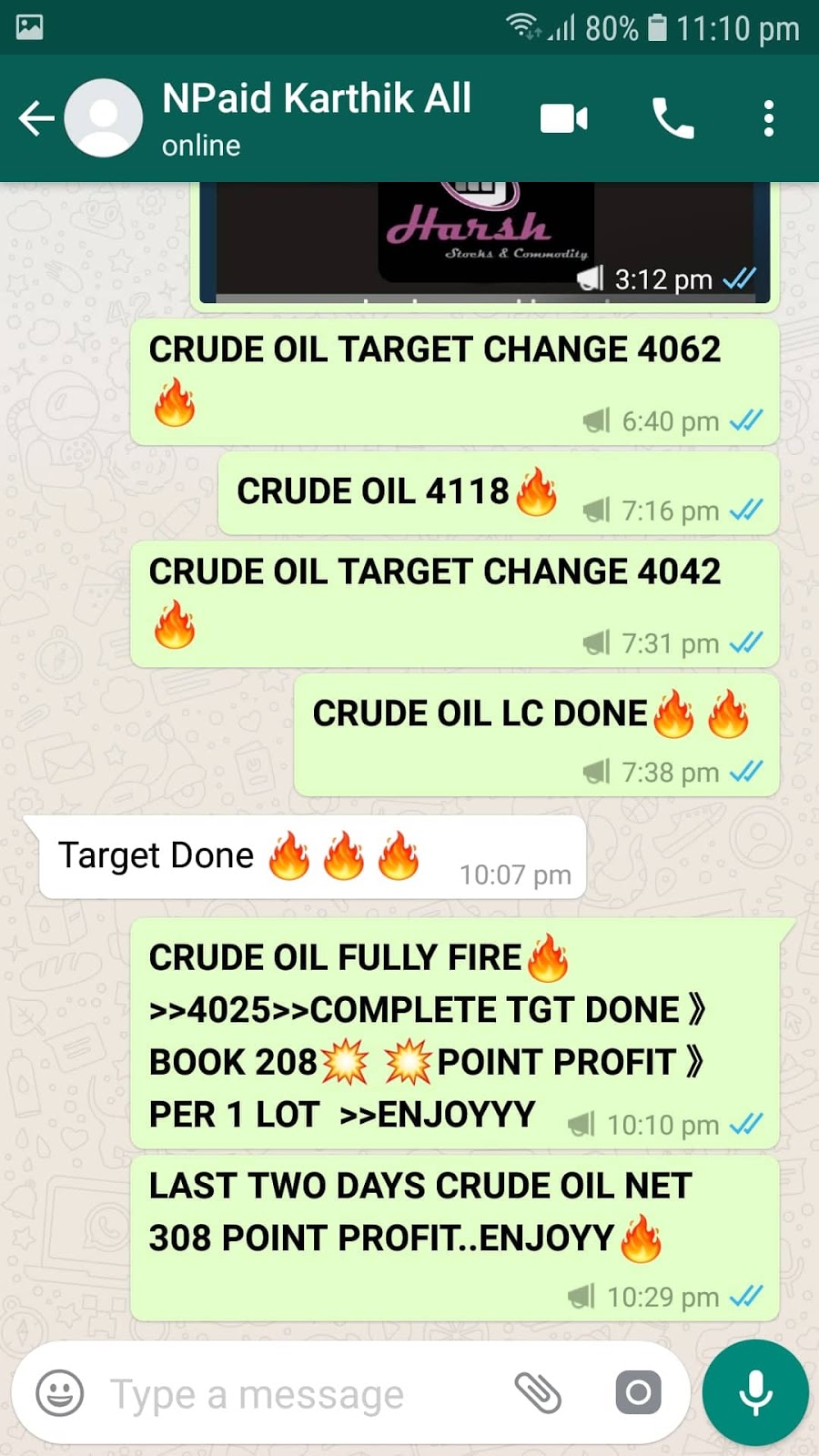
Task: Start a video call
Action: click(563, 118)
